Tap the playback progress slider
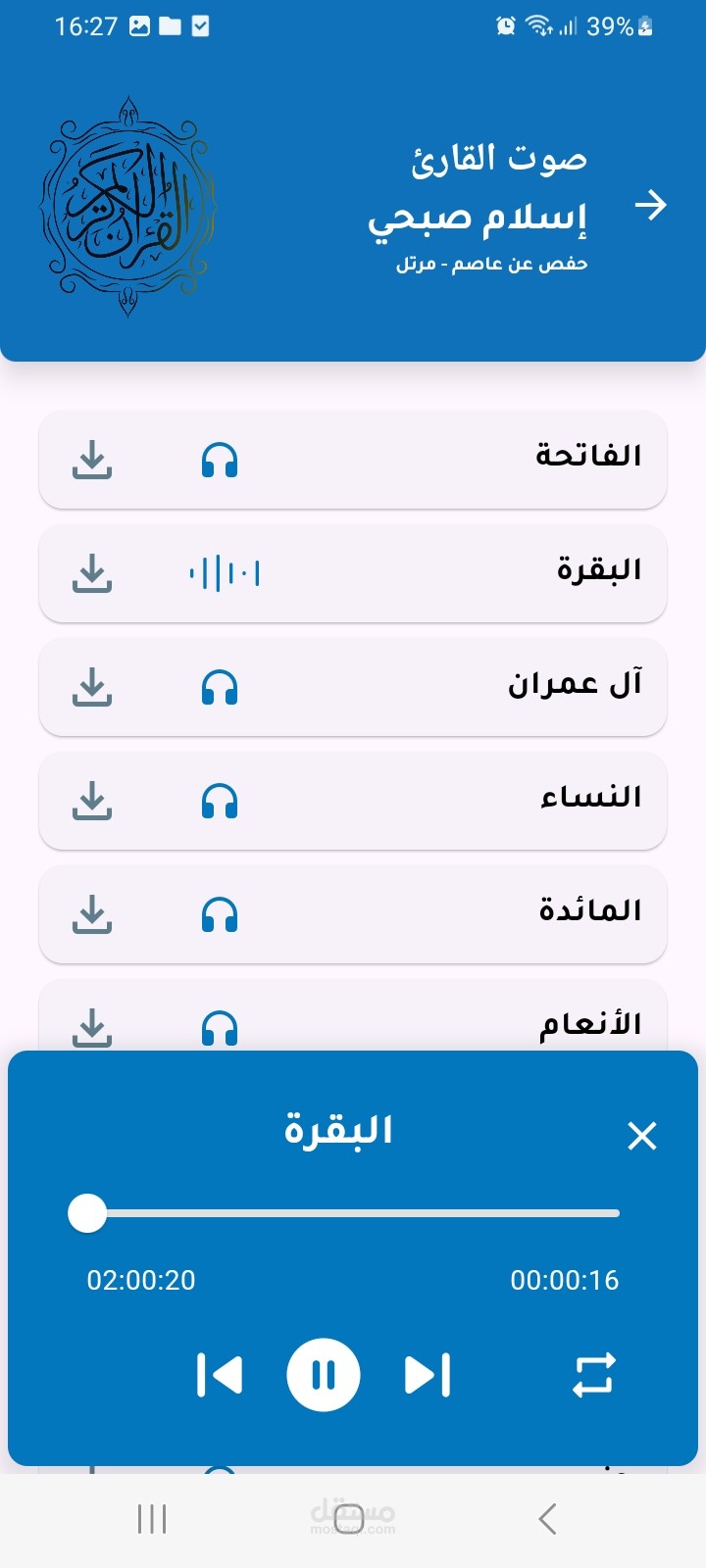 point(353,1213)
